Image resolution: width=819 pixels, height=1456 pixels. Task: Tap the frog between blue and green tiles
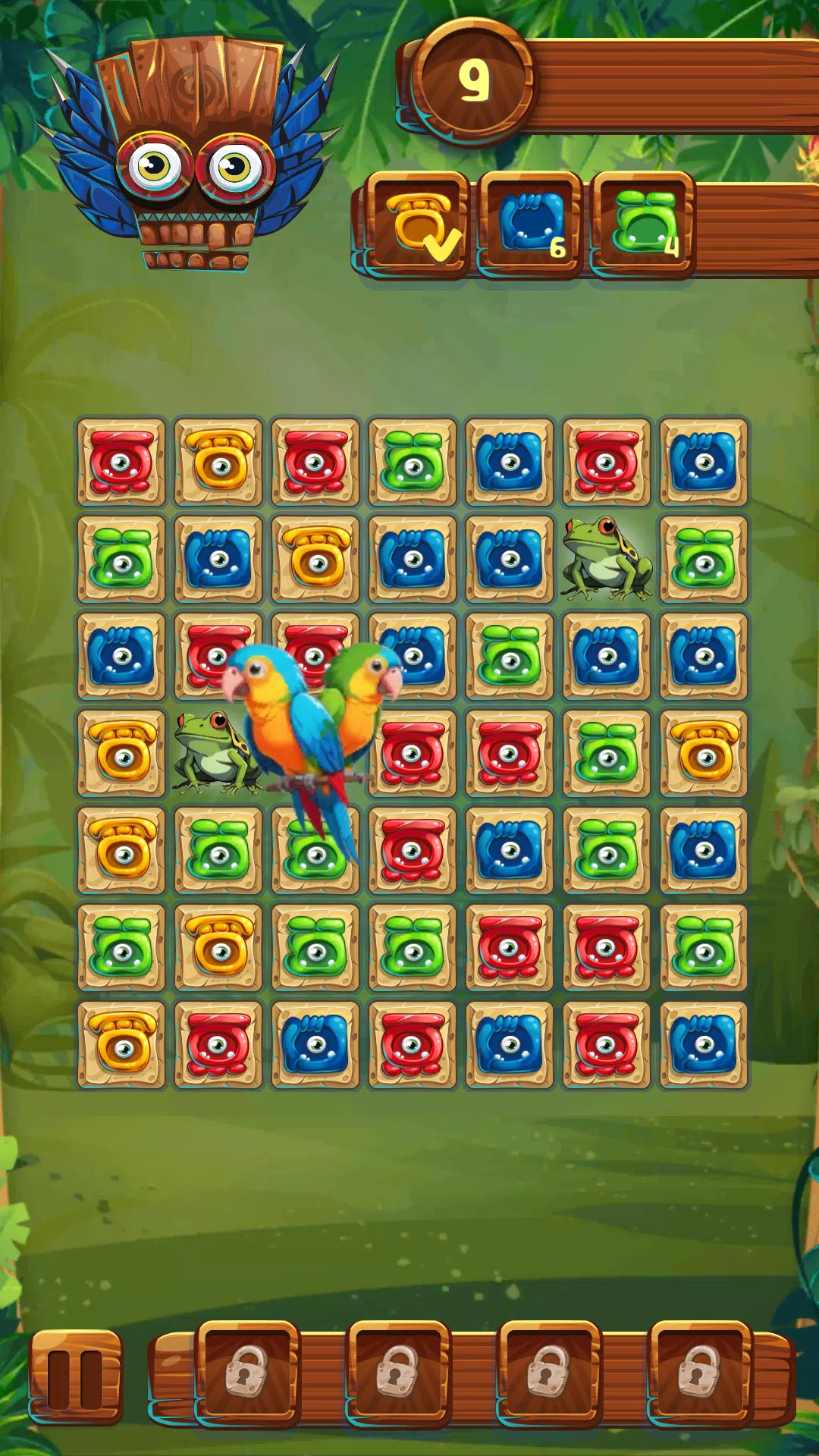pyautogui.click(x=606, y=560)
